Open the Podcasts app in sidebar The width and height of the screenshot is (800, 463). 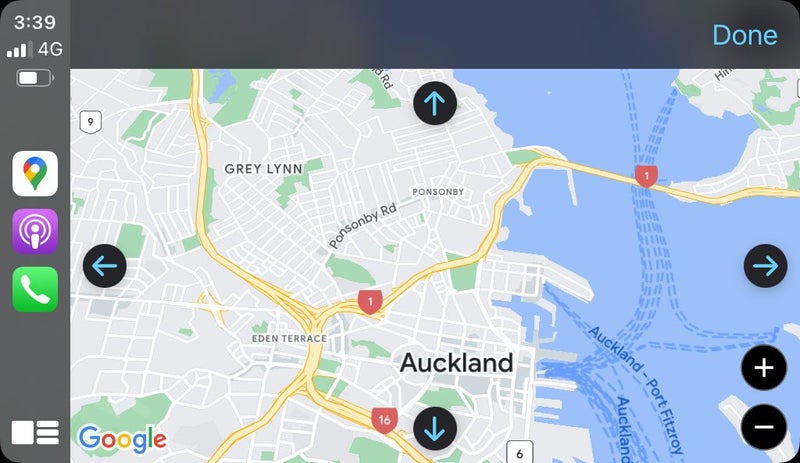[35, 232]
